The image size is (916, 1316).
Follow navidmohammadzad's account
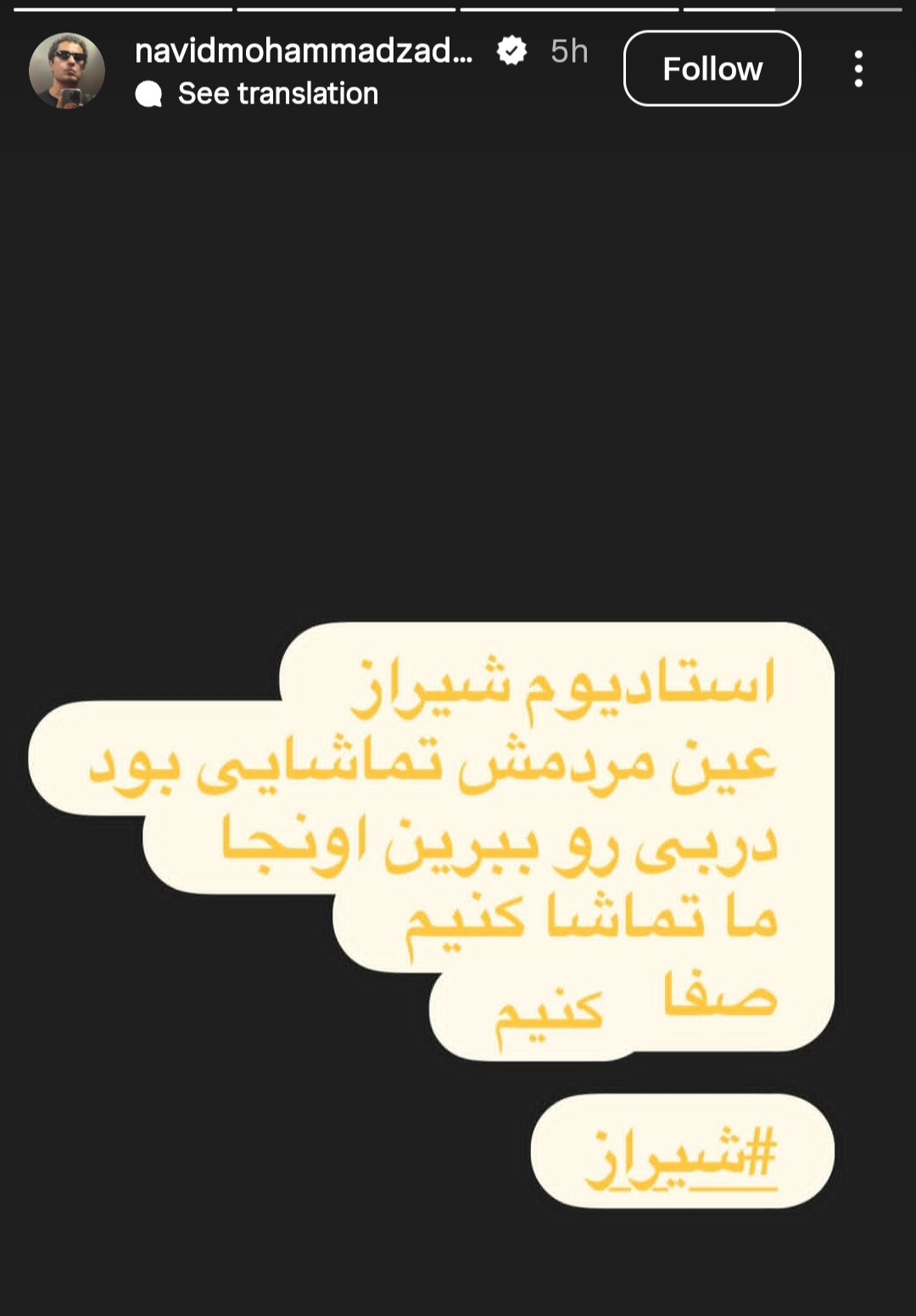pyautogui.click(x=712, y=69)
